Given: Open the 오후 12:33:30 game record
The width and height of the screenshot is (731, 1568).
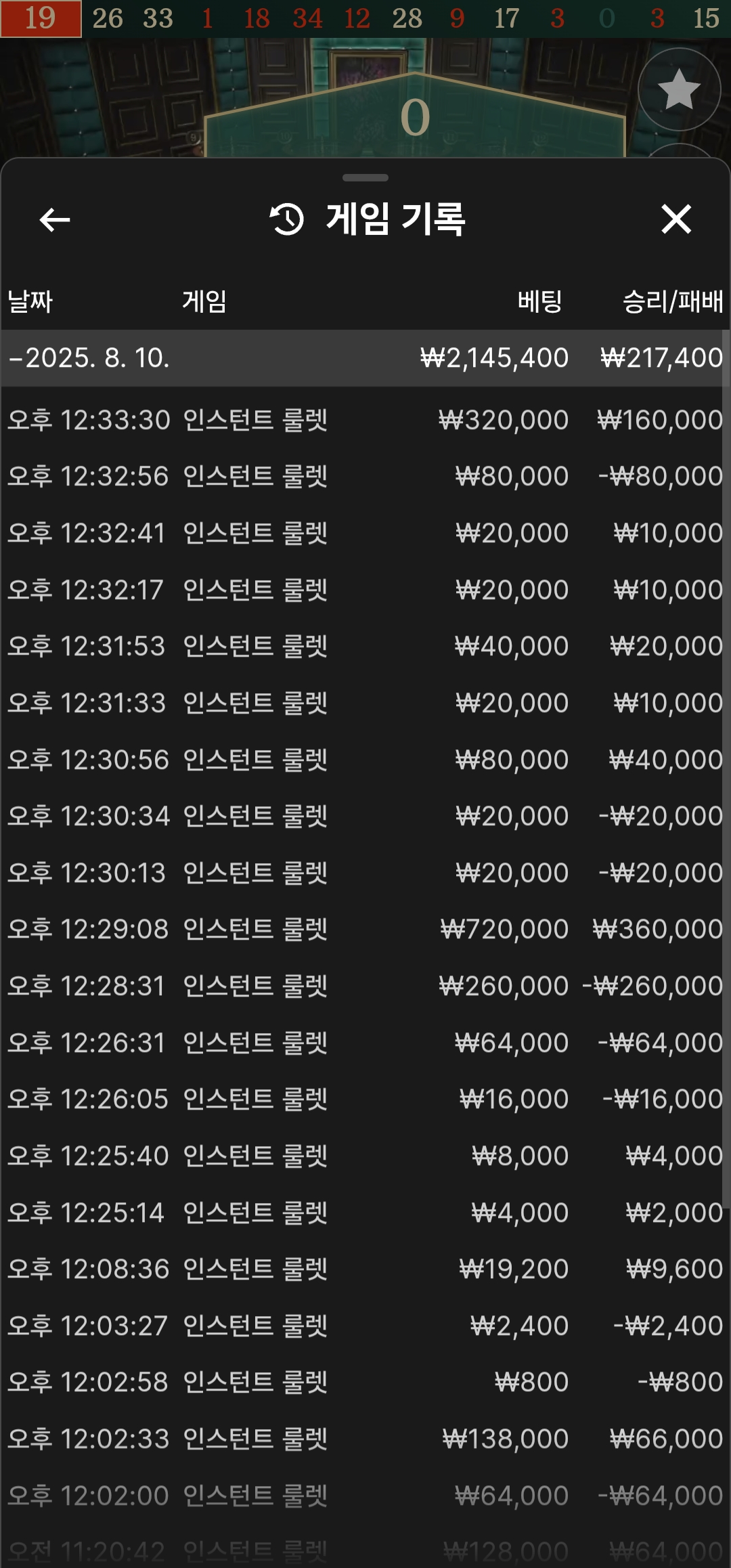Looking at the screenshot, I should click(x=365, y=420).
